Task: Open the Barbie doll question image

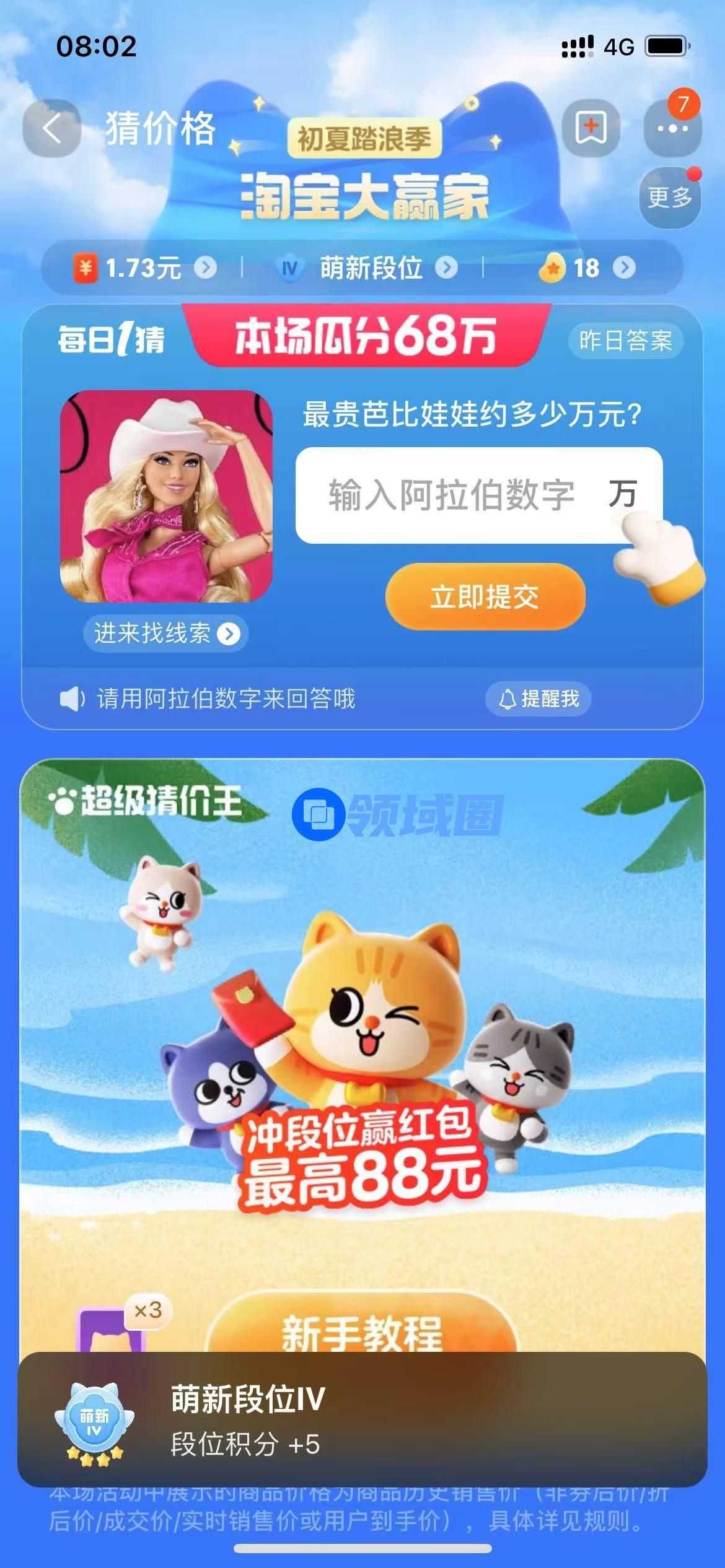Action: pyautogui.click(x=166, y=496)
